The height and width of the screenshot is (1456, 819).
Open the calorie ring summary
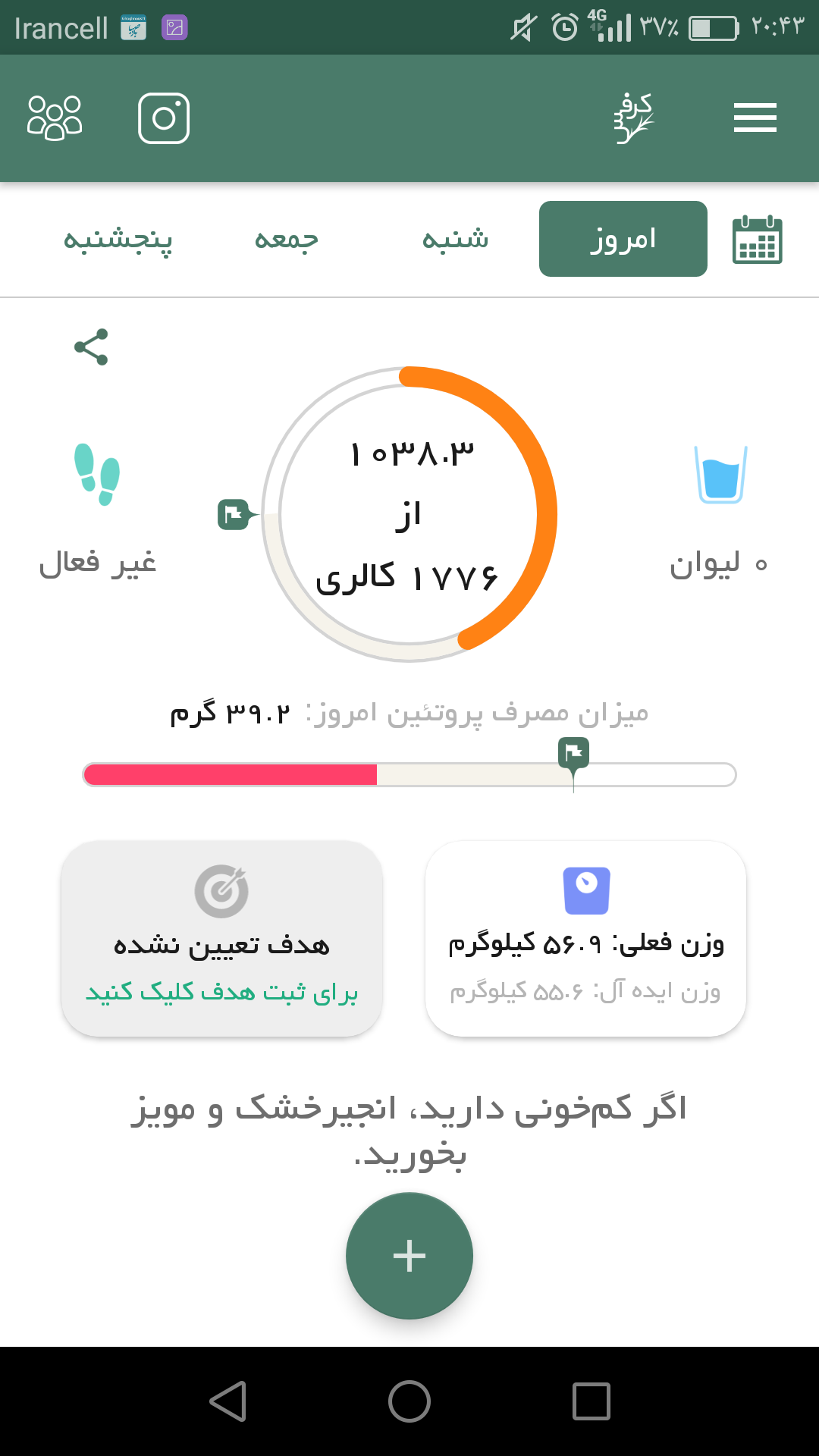tap(409, 515)
